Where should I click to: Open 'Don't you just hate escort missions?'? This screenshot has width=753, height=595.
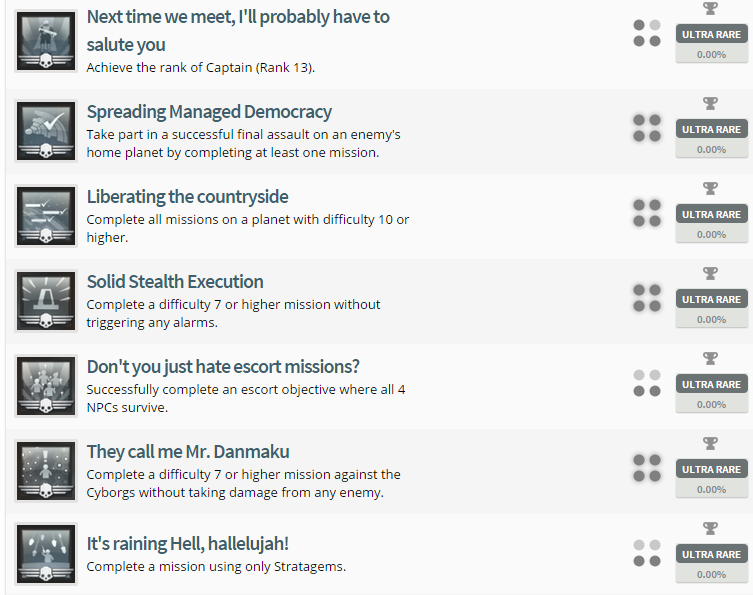(223, 367)
